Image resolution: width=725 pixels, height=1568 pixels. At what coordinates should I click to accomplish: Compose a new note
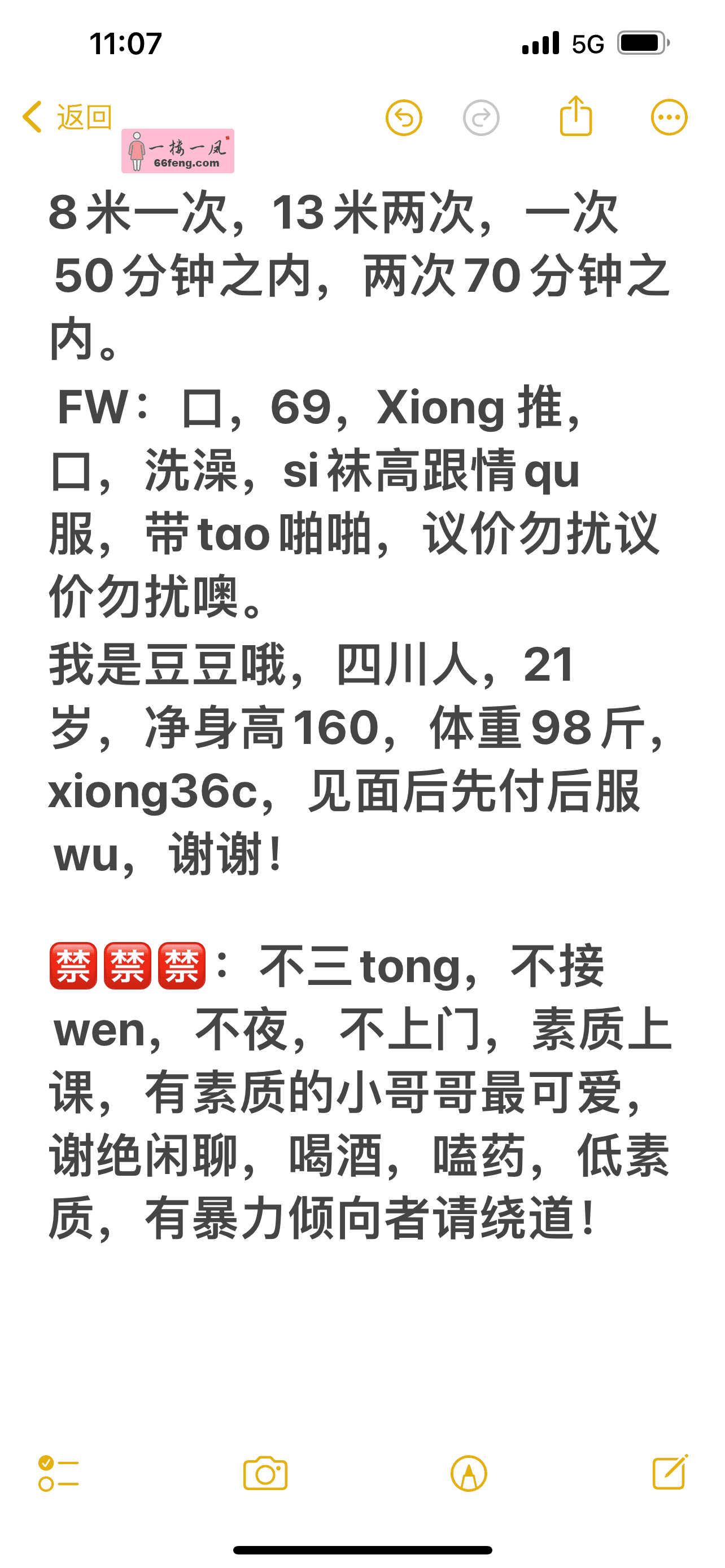point(670,1472)
